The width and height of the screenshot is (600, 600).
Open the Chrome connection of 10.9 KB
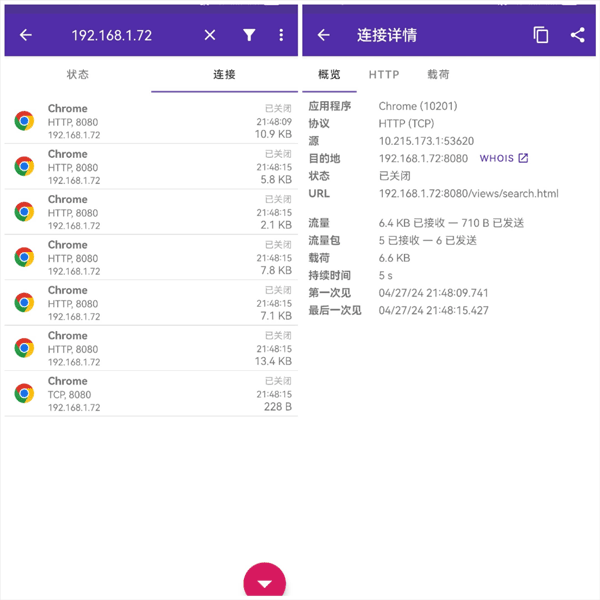coord(152,120)
